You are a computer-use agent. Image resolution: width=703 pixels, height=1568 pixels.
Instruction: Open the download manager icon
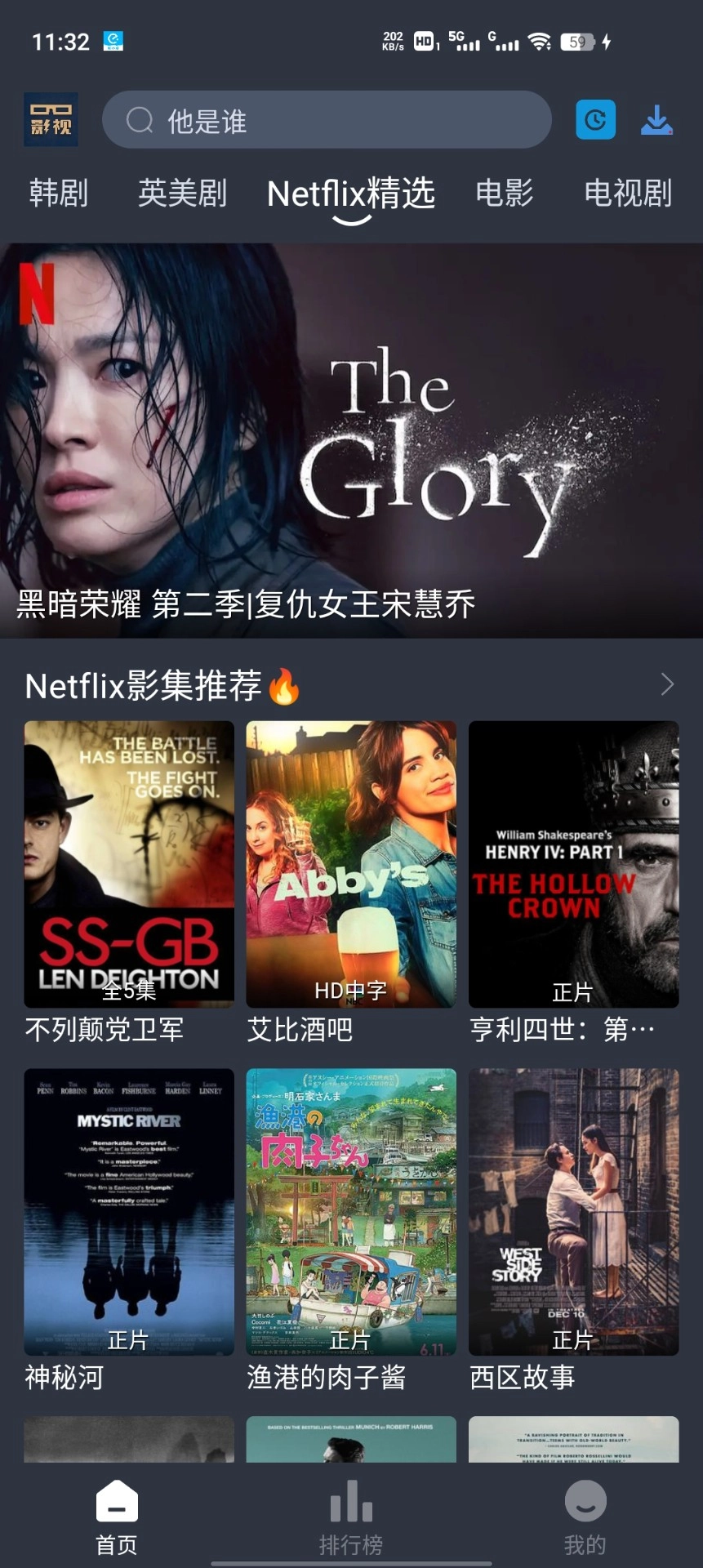[657, 119]
